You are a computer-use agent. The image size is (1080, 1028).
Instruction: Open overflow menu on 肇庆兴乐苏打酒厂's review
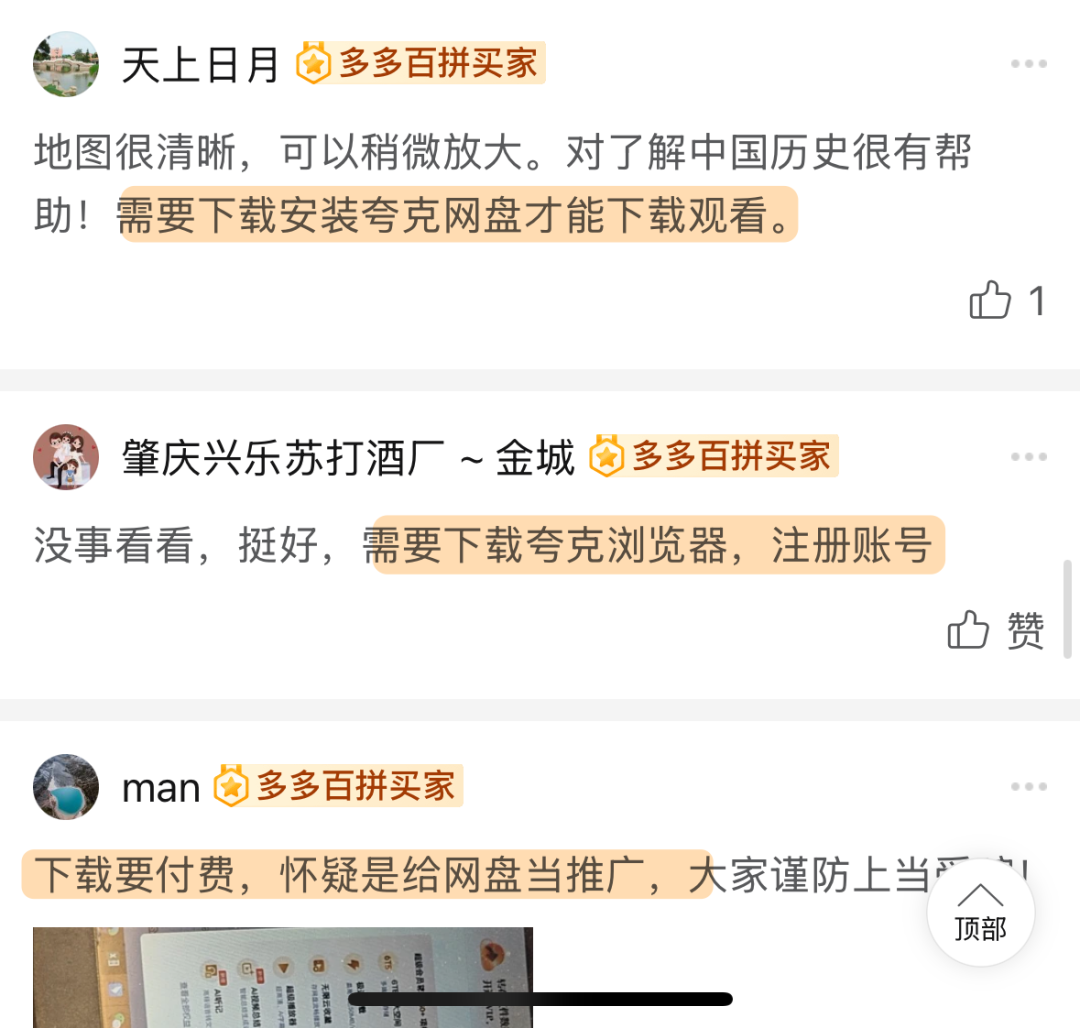coord(1028,458)
